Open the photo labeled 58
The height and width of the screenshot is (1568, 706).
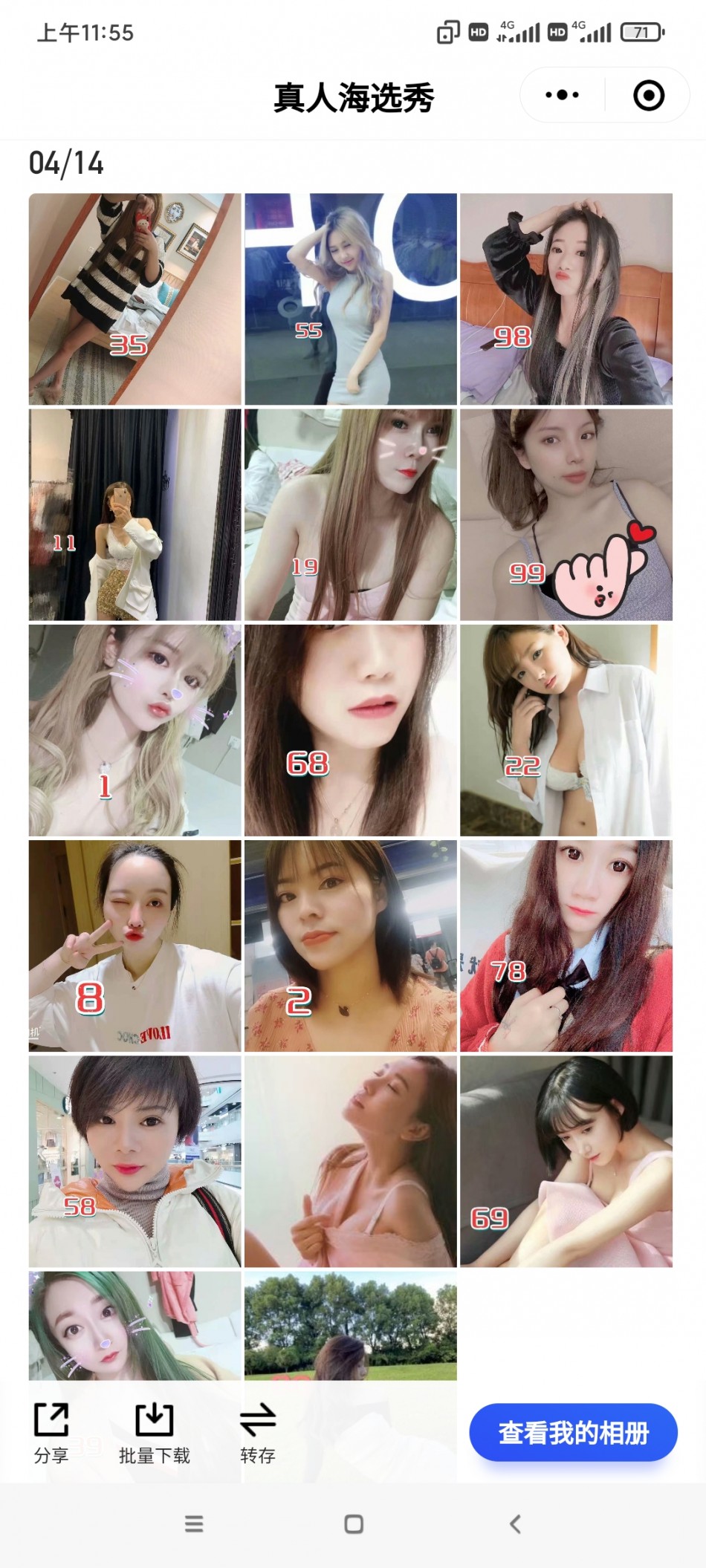tap(135, 1161)
